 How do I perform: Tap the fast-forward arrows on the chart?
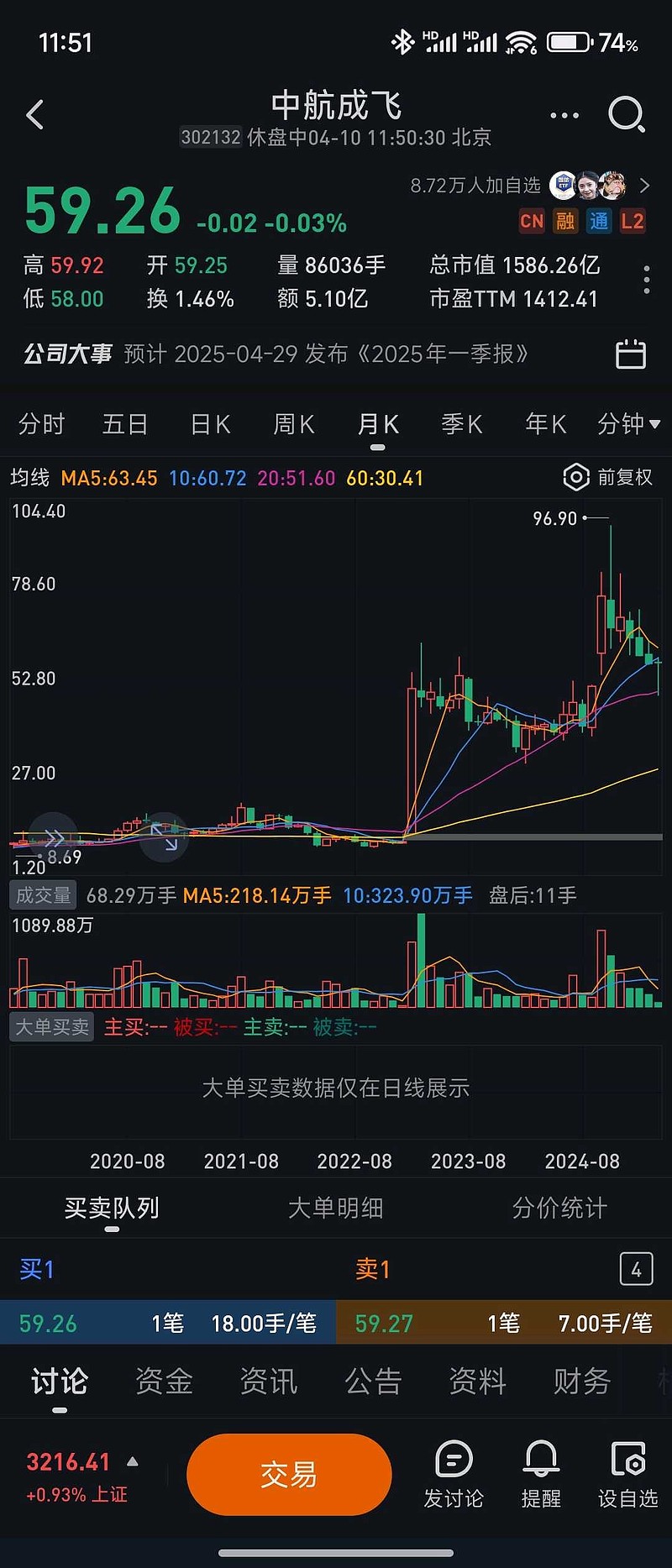tap(54, 837)
